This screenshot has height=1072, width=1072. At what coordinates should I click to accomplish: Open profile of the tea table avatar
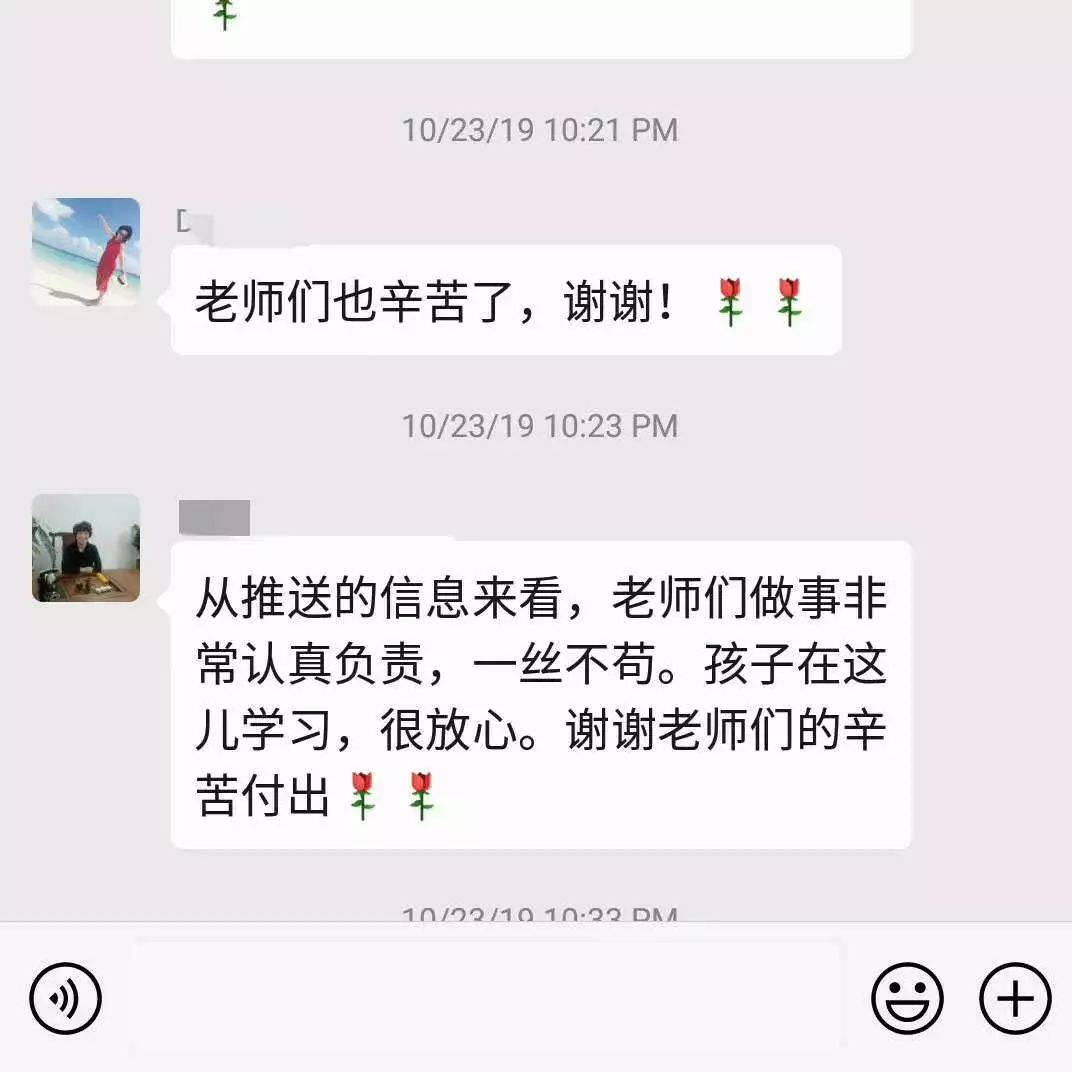pyautogui.click(x=86, y=548)
